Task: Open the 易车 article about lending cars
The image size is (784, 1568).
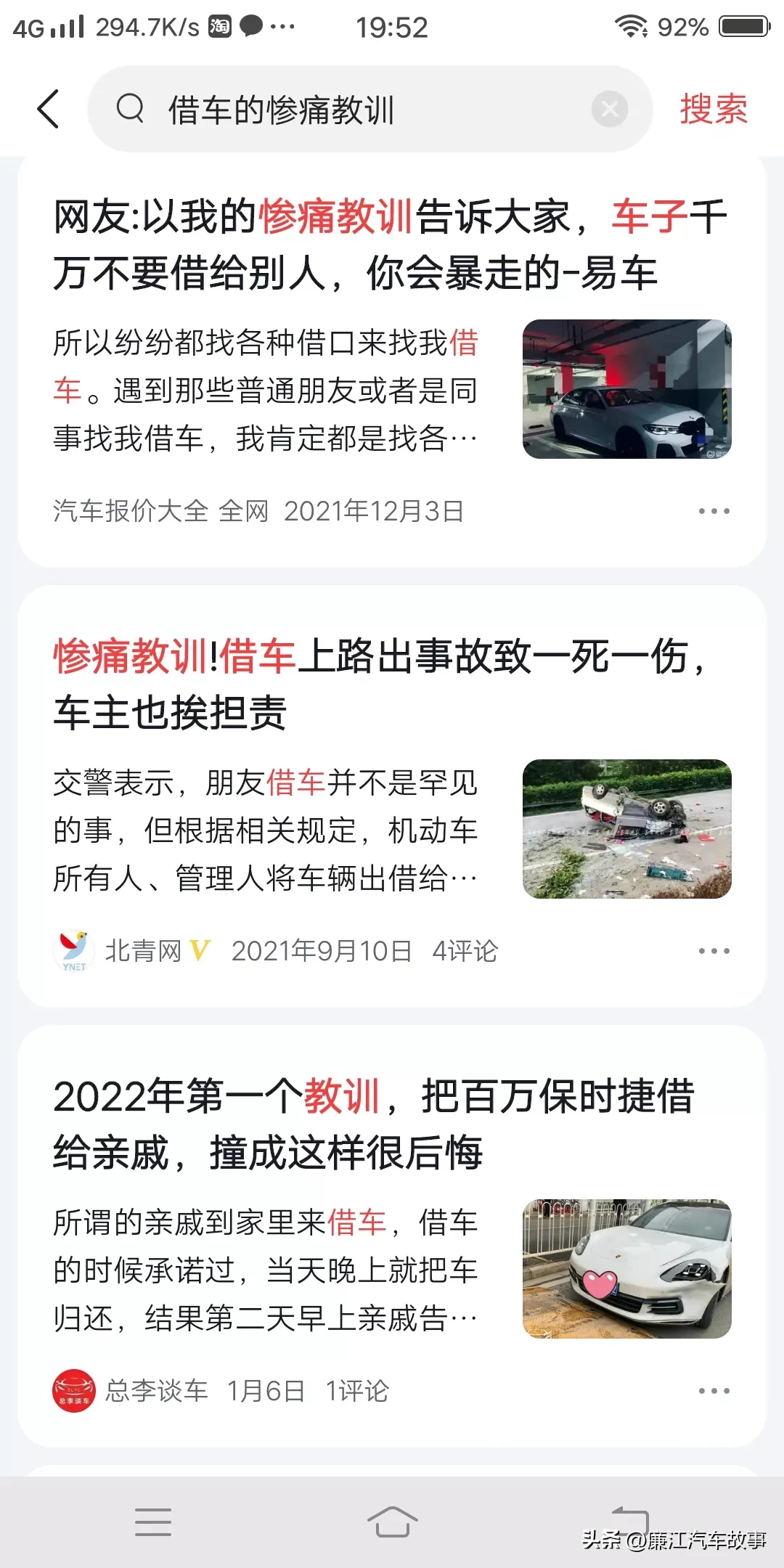Action: tap(391, 245)
